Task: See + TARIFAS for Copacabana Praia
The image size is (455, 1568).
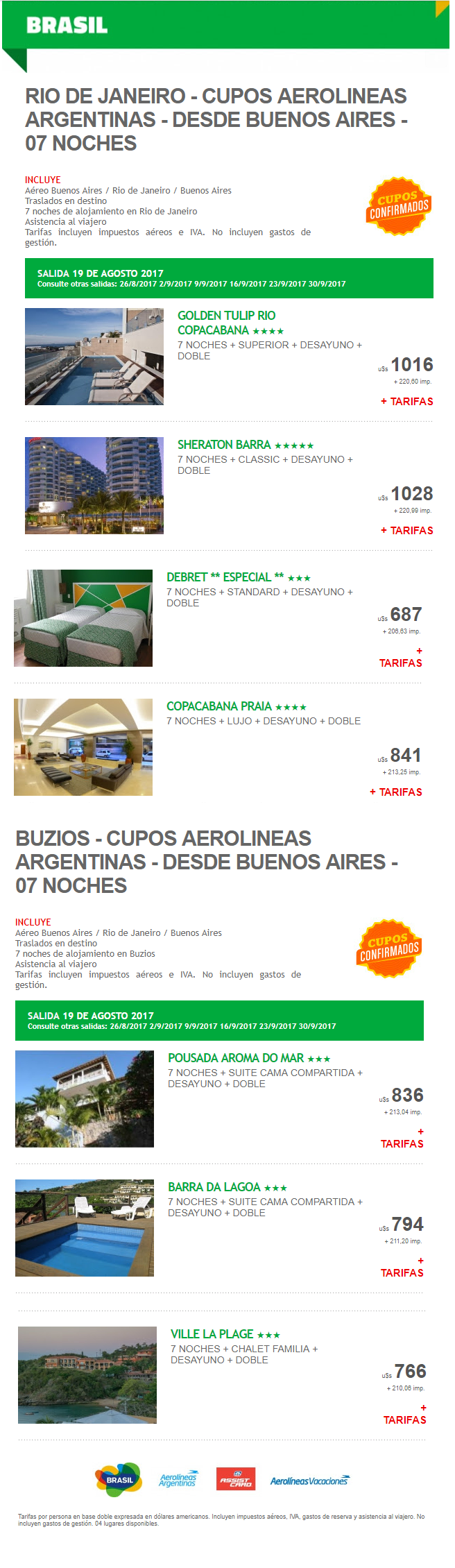Action: coord(396,792)
